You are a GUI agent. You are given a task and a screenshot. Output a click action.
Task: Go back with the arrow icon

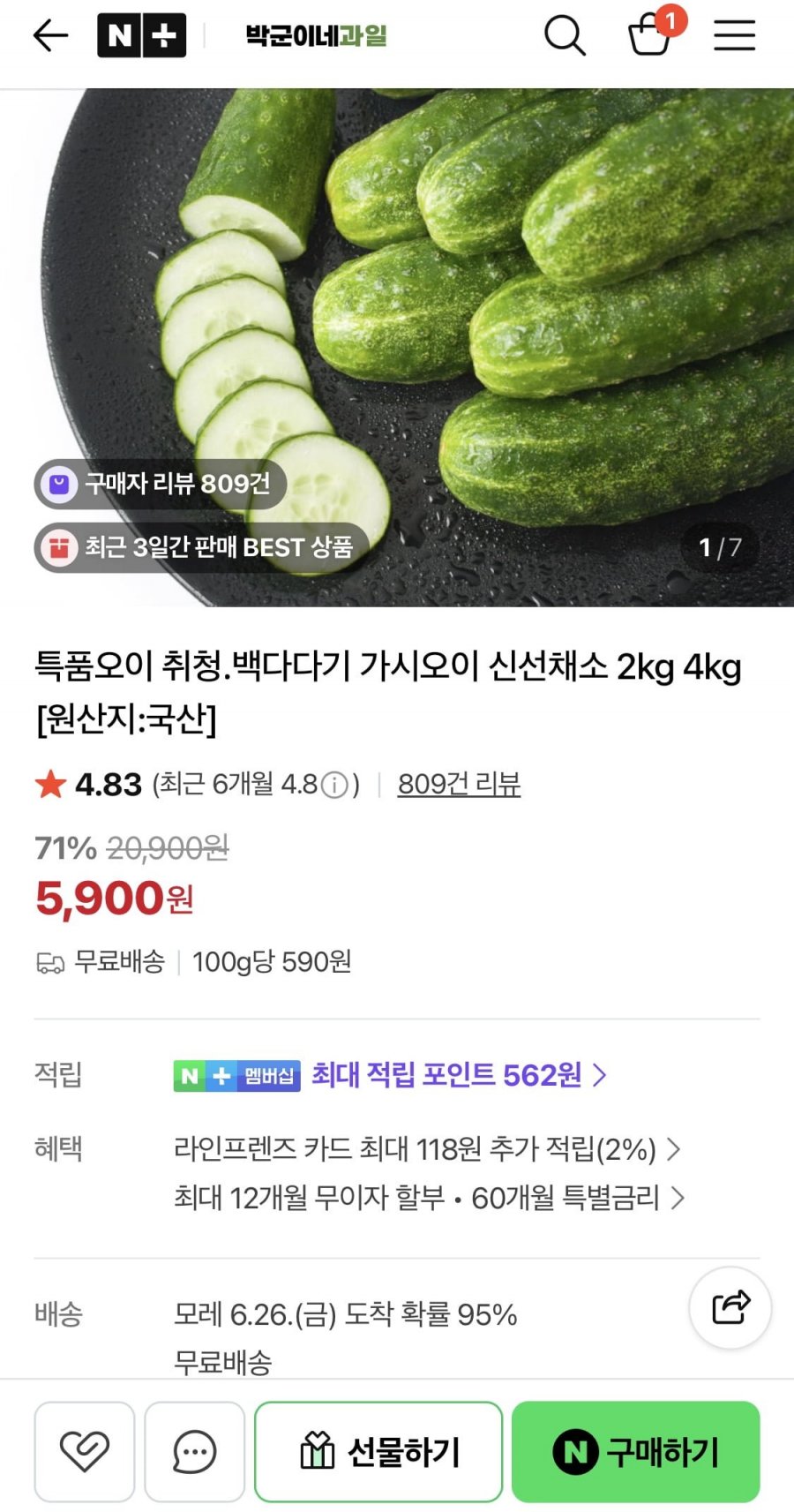point(50,35)
